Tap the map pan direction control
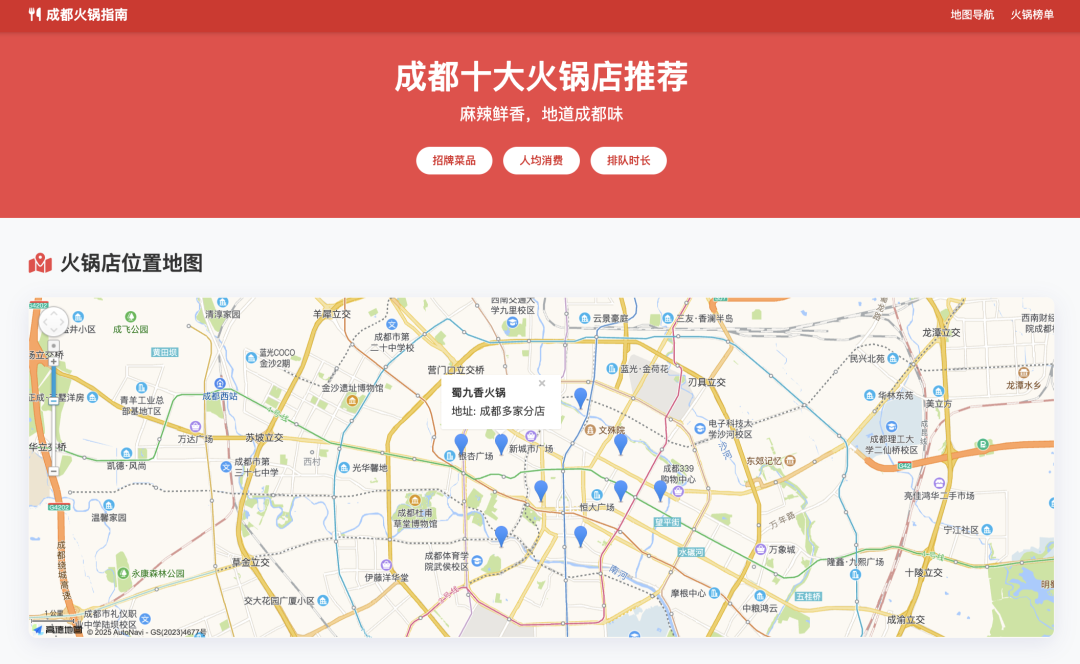This screenshot has width=1080, height=664. 53,321
